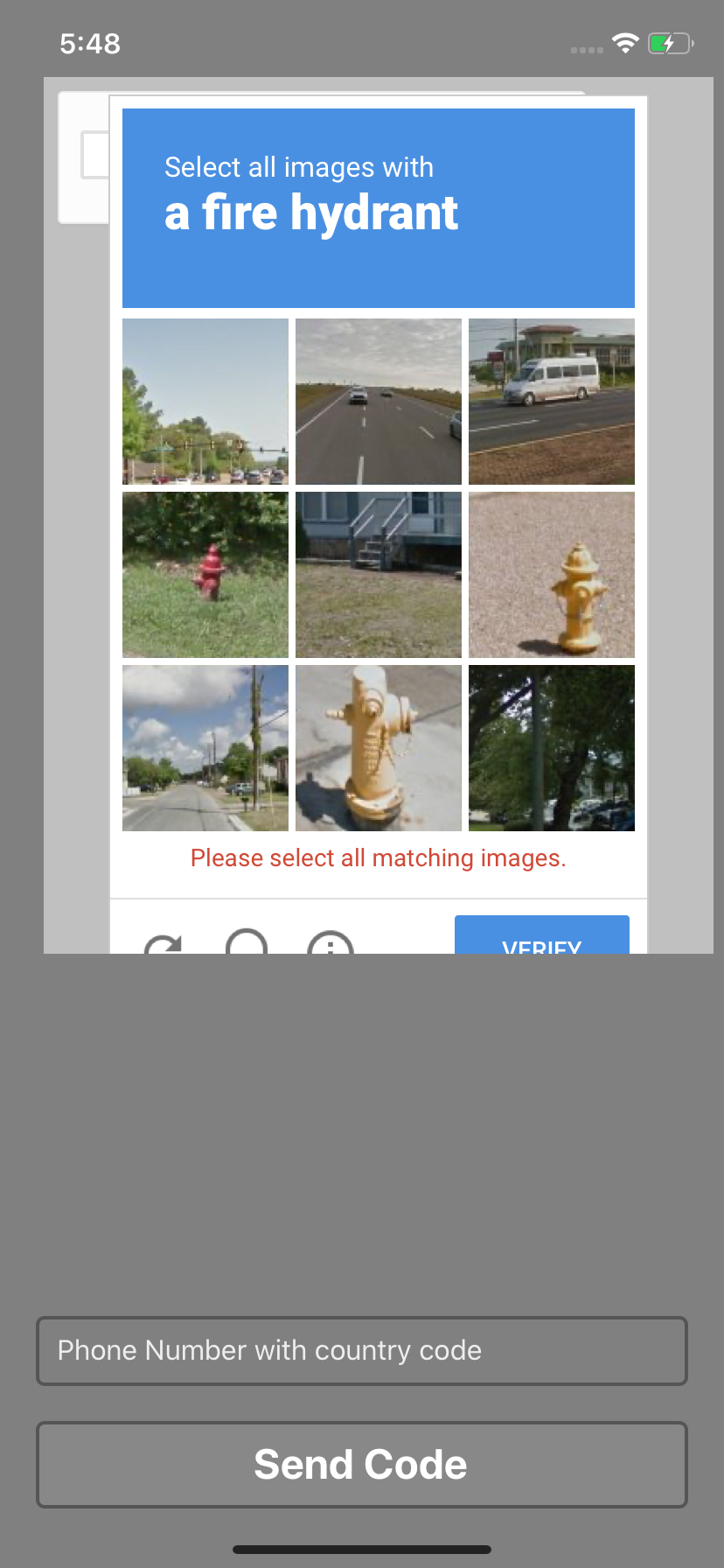Viewport: 724px width, 1568px height.
Task: Click the Phone Number input field
Action: coord(362,1350)
